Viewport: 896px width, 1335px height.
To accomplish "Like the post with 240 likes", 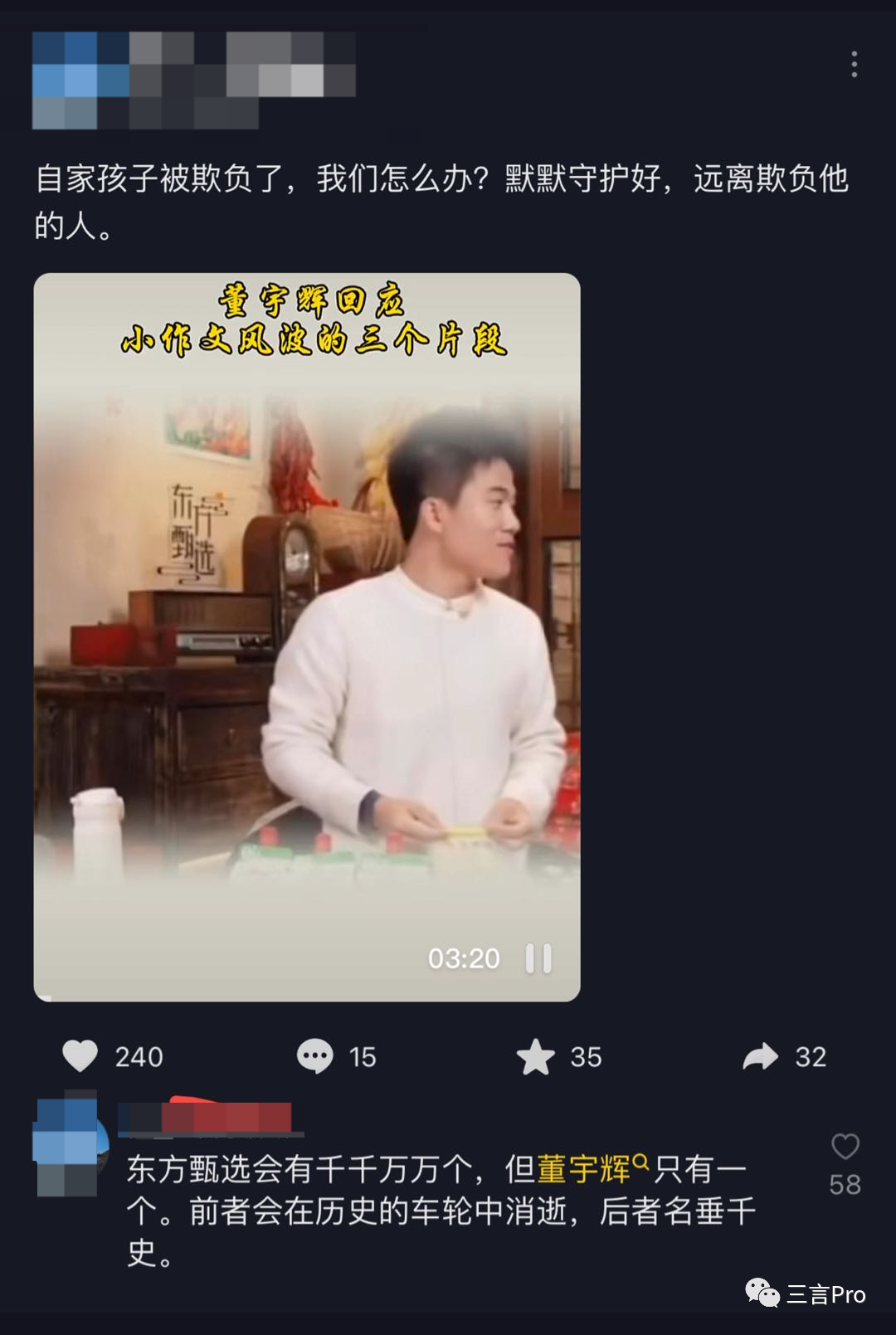I will tap(80, 1056).
